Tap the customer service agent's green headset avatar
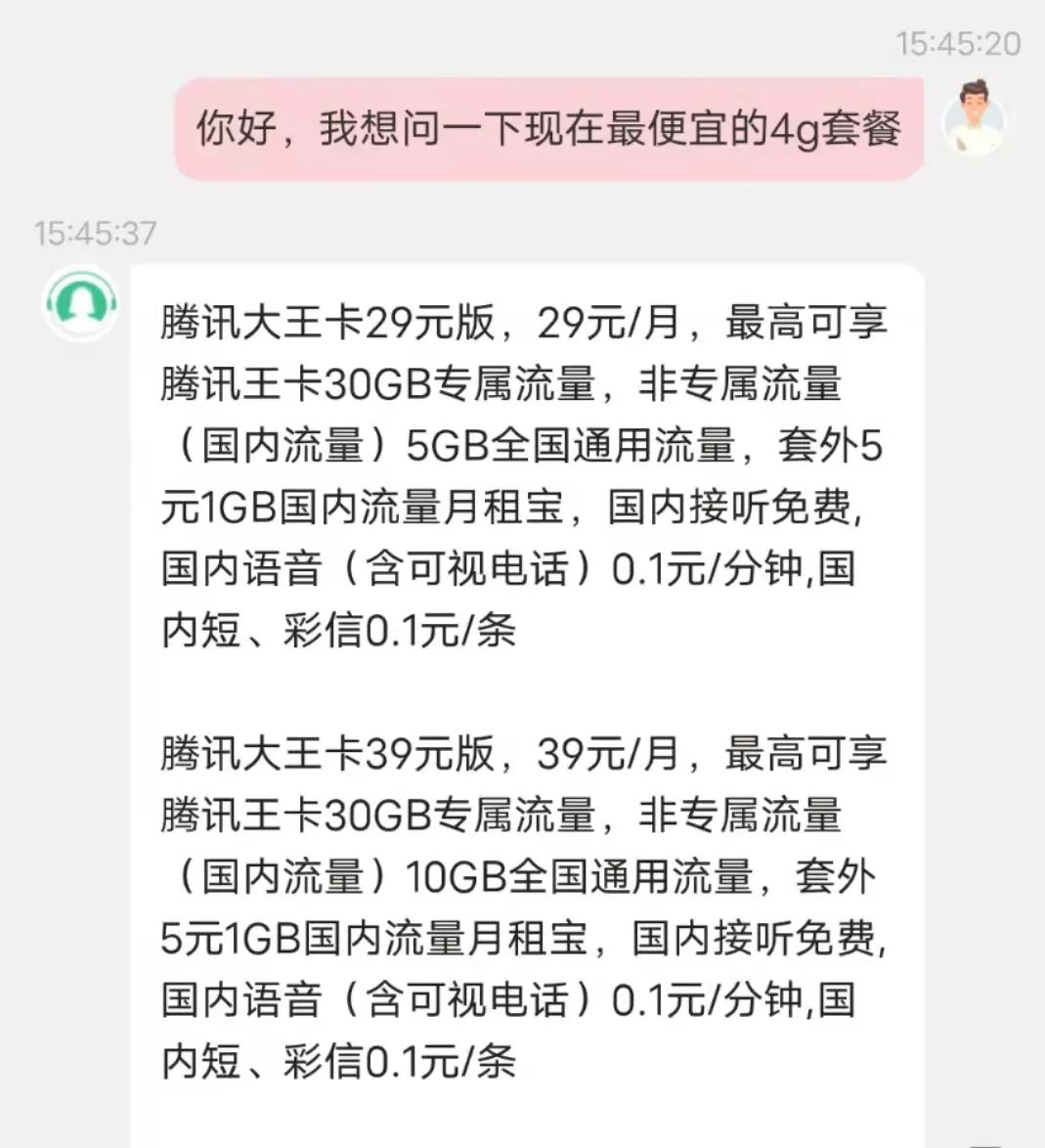The image size is (1045, 1148). (x=82, y=301)
